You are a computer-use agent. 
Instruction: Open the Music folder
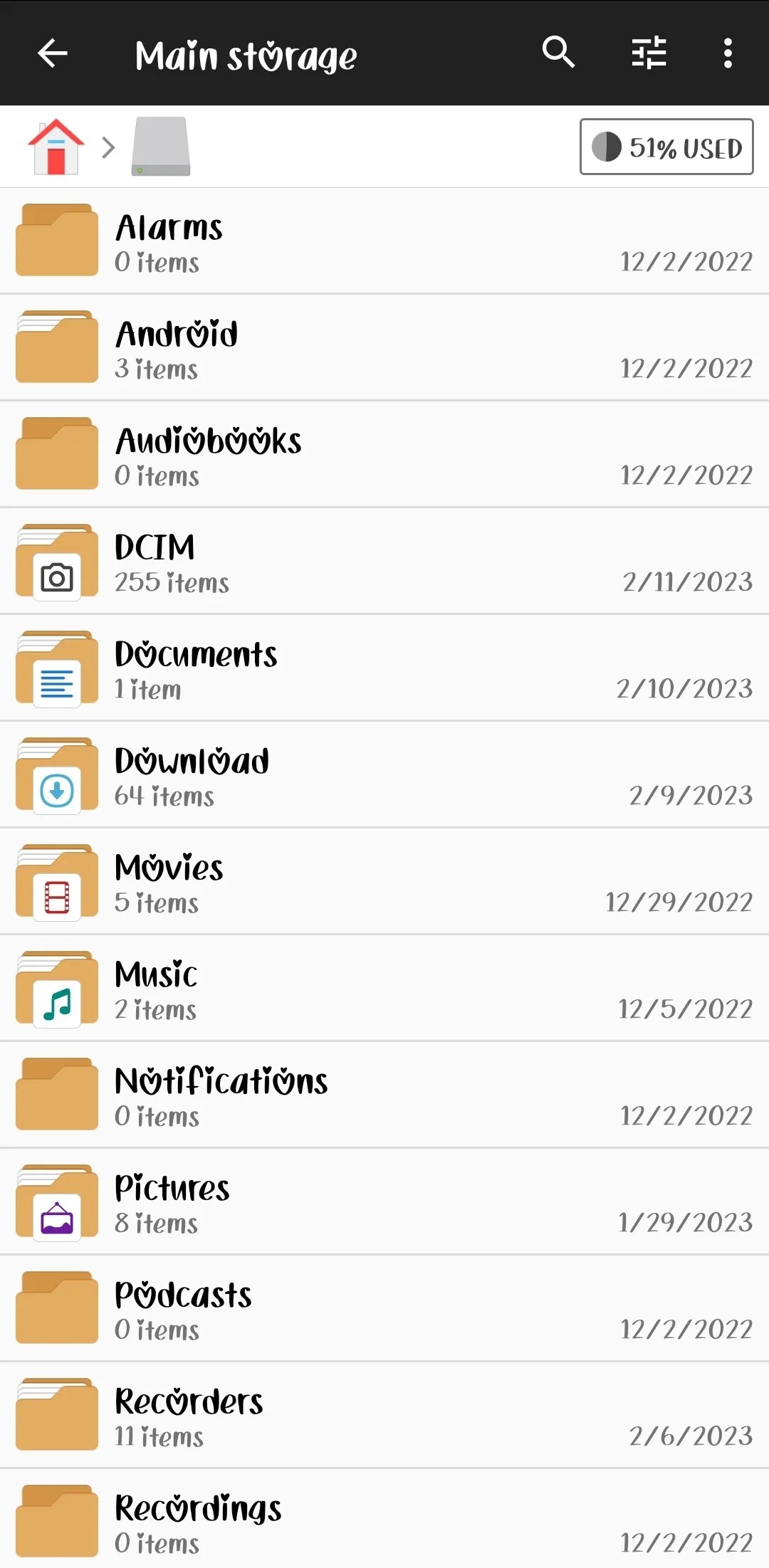click(x=384, y=989)
